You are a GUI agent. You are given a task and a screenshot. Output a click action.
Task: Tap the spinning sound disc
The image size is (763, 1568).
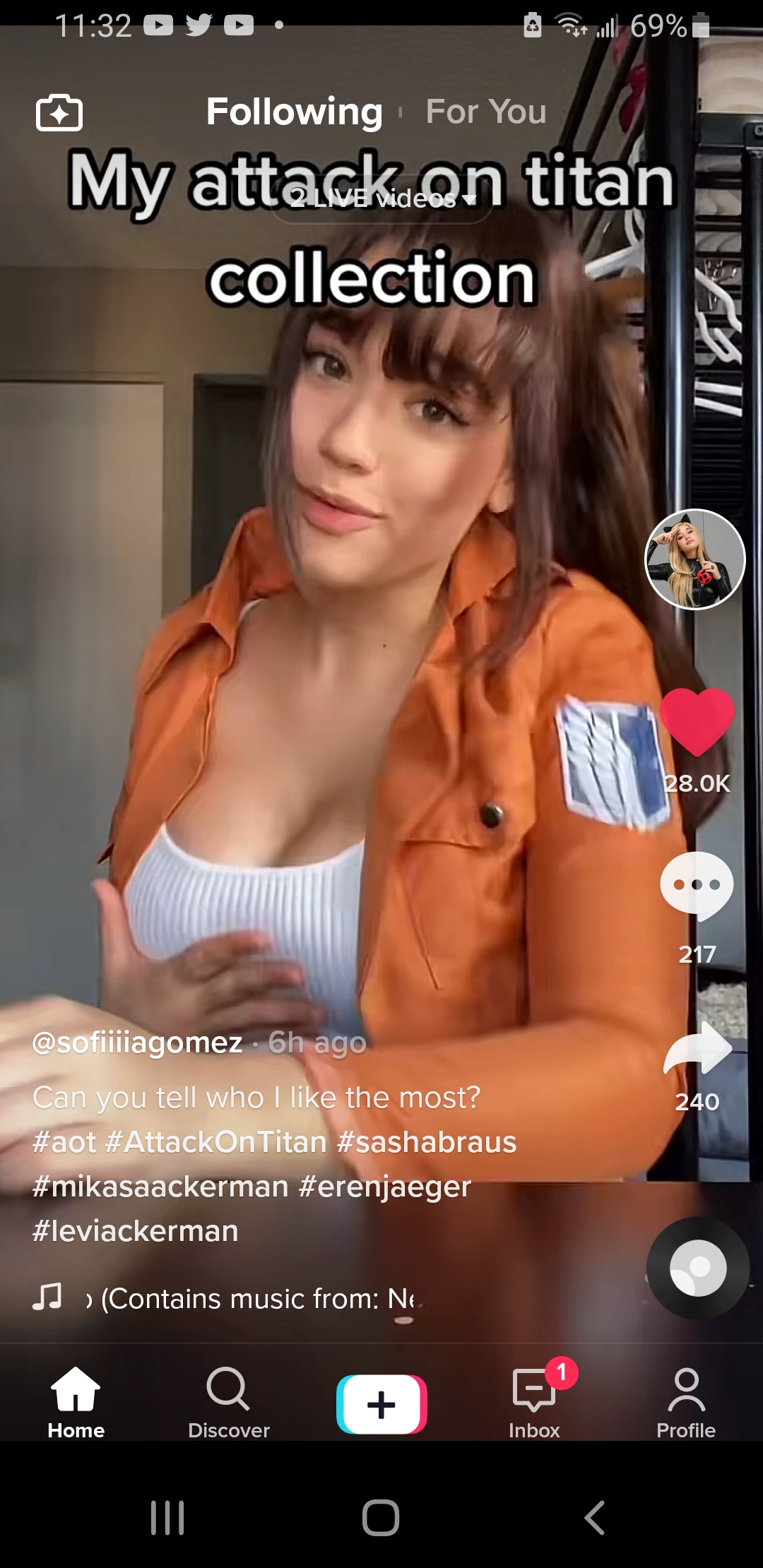pos(697,1268)
